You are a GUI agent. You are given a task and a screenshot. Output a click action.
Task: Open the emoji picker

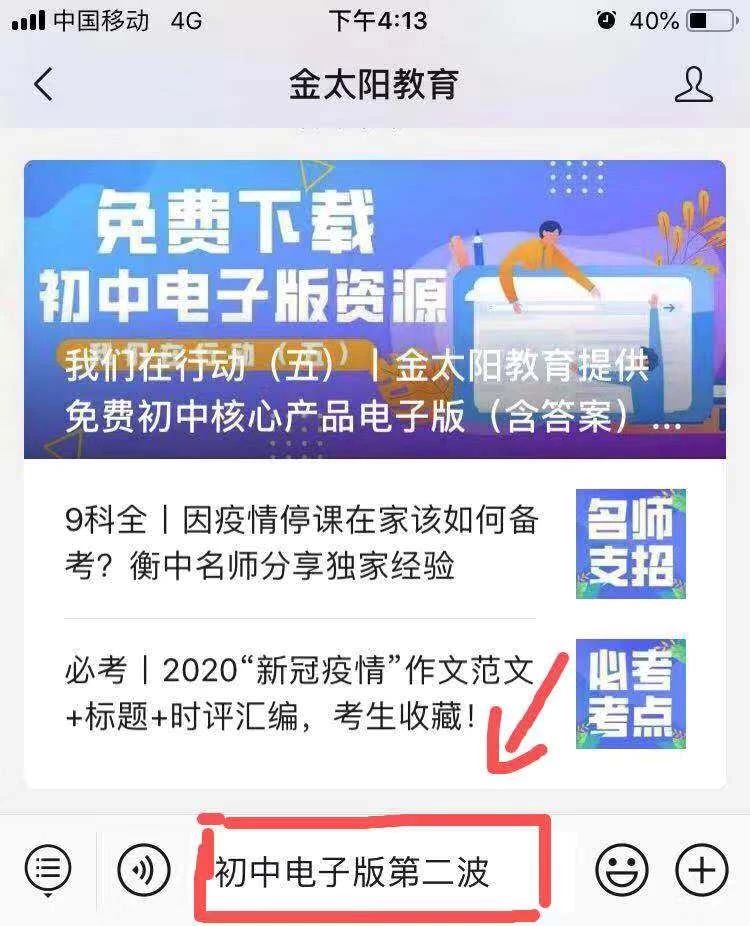coord(622,870)
